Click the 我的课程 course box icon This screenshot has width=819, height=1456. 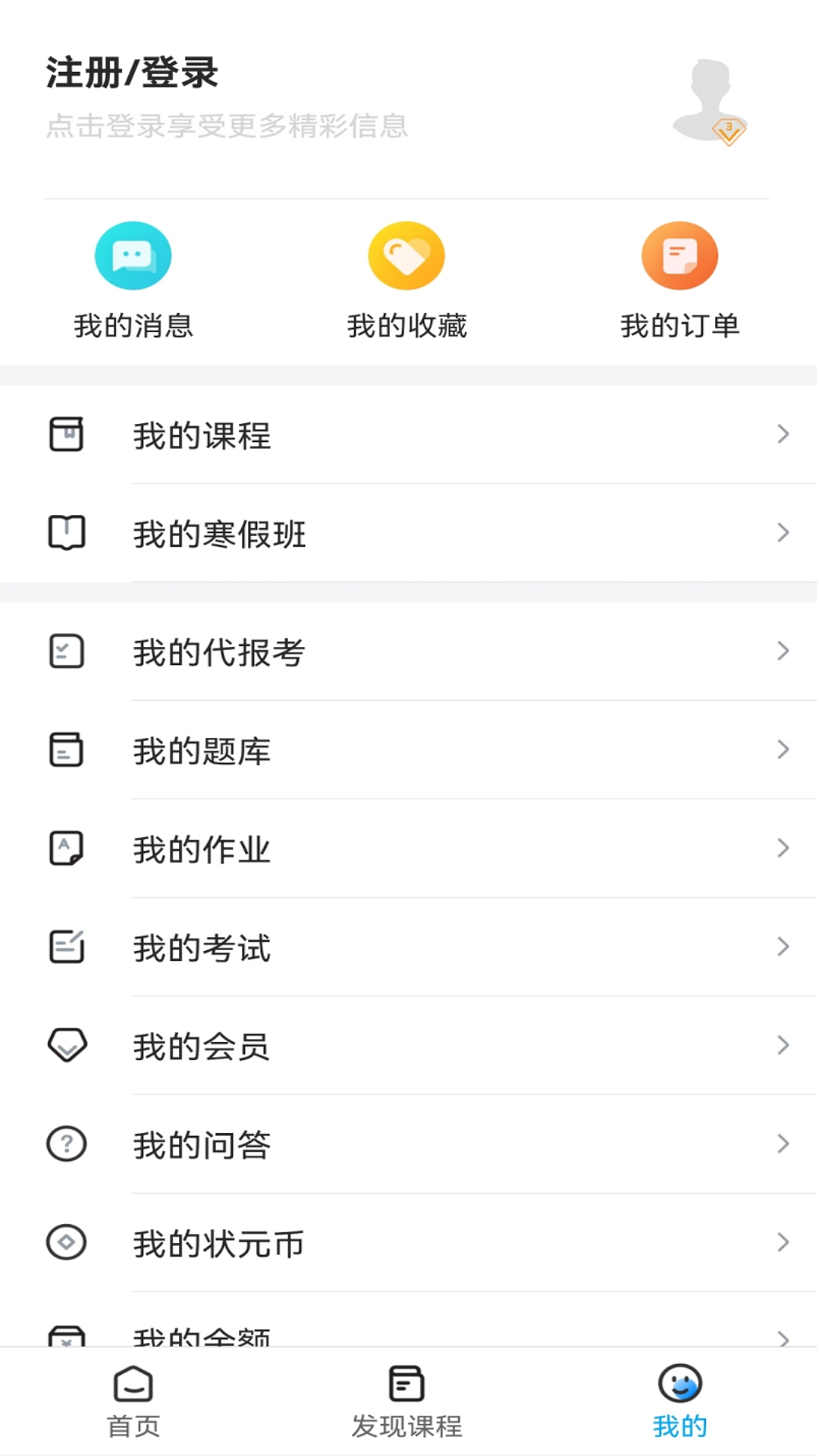pyautogui.click(x=67, y=435)
